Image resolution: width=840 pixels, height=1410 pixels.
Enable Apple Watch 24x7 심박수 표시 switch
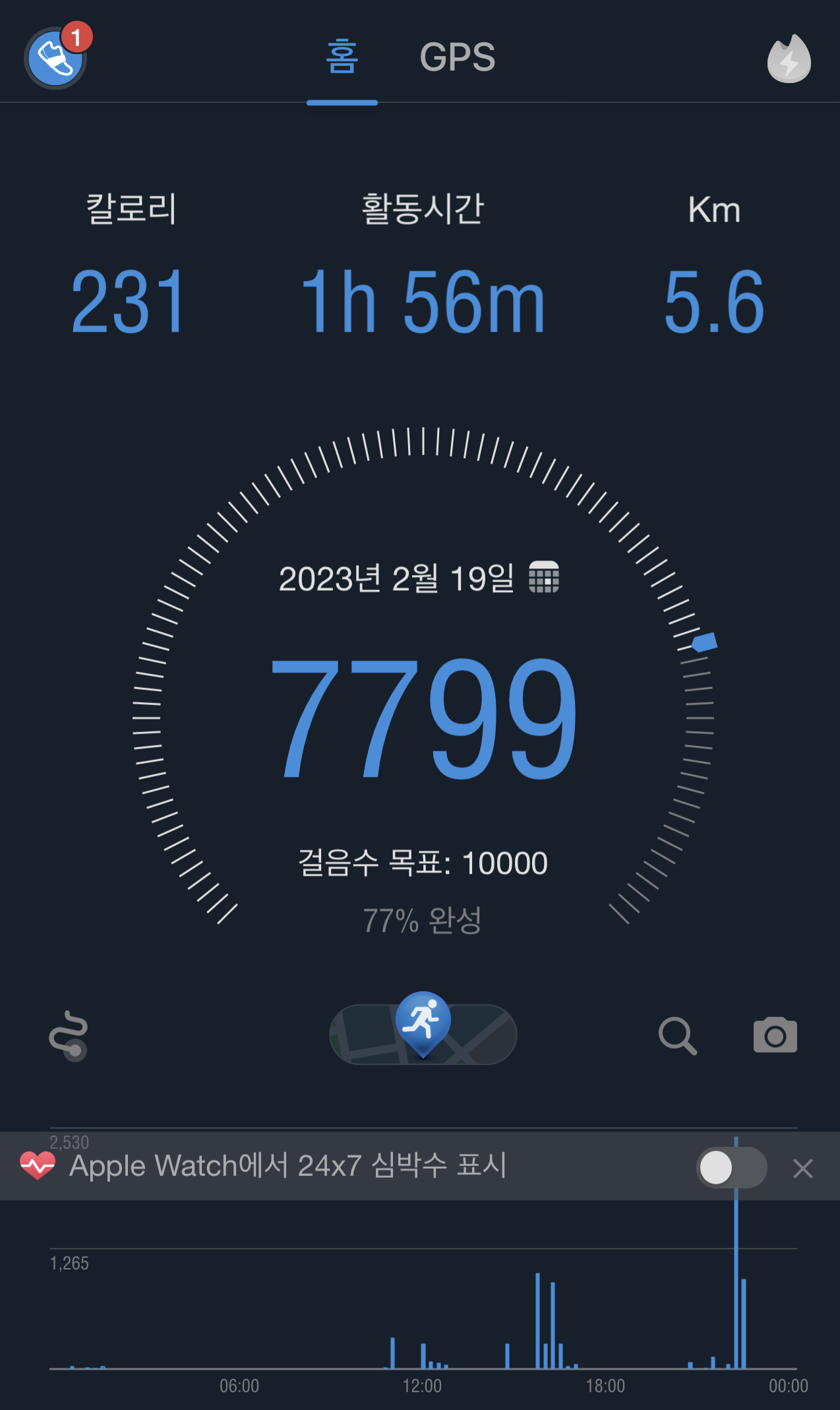731,1168
